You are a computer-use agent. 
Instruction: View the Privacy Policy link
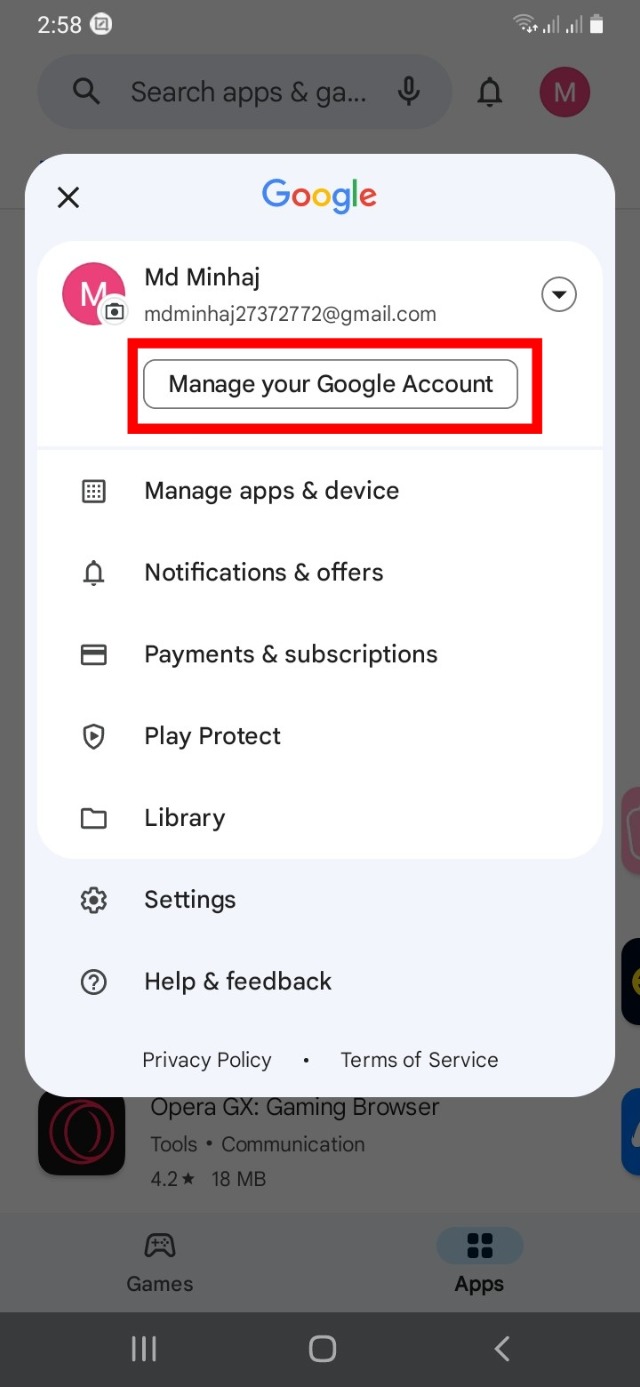click(x=207, y=1060)
